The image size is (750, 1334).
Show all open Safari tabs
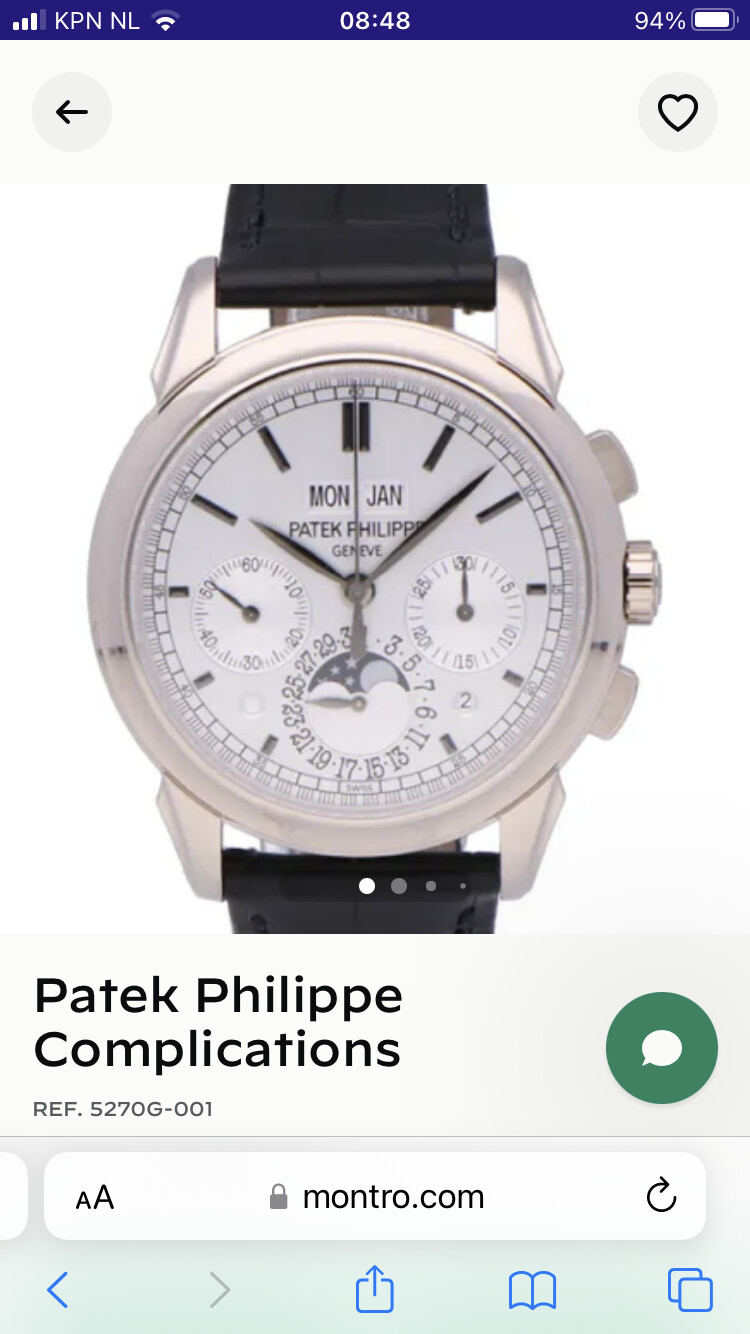690,1290
